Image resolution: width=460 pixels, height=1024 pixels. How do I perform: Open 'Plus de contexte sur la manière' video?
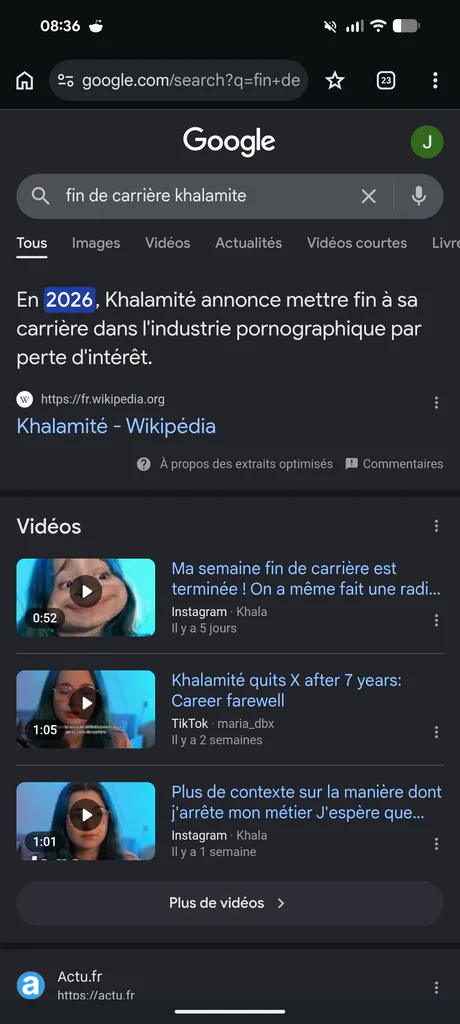(306, 803)
